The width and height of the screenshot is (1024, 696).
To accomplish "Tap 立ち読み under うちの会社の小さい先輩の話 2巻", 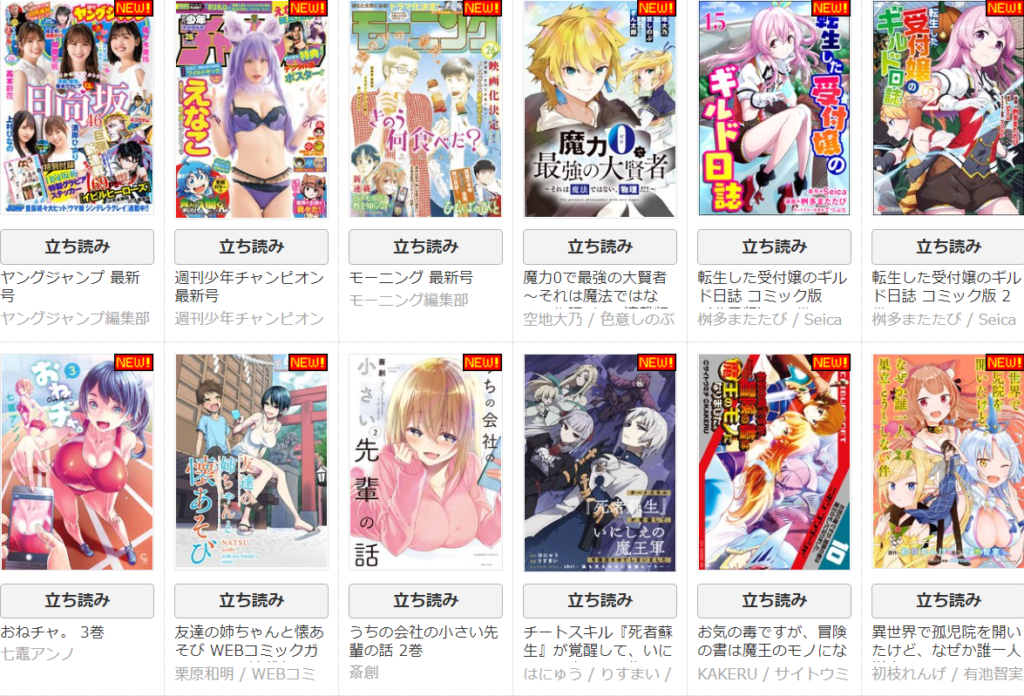I will pyautogui.click(x=425, y=600).
